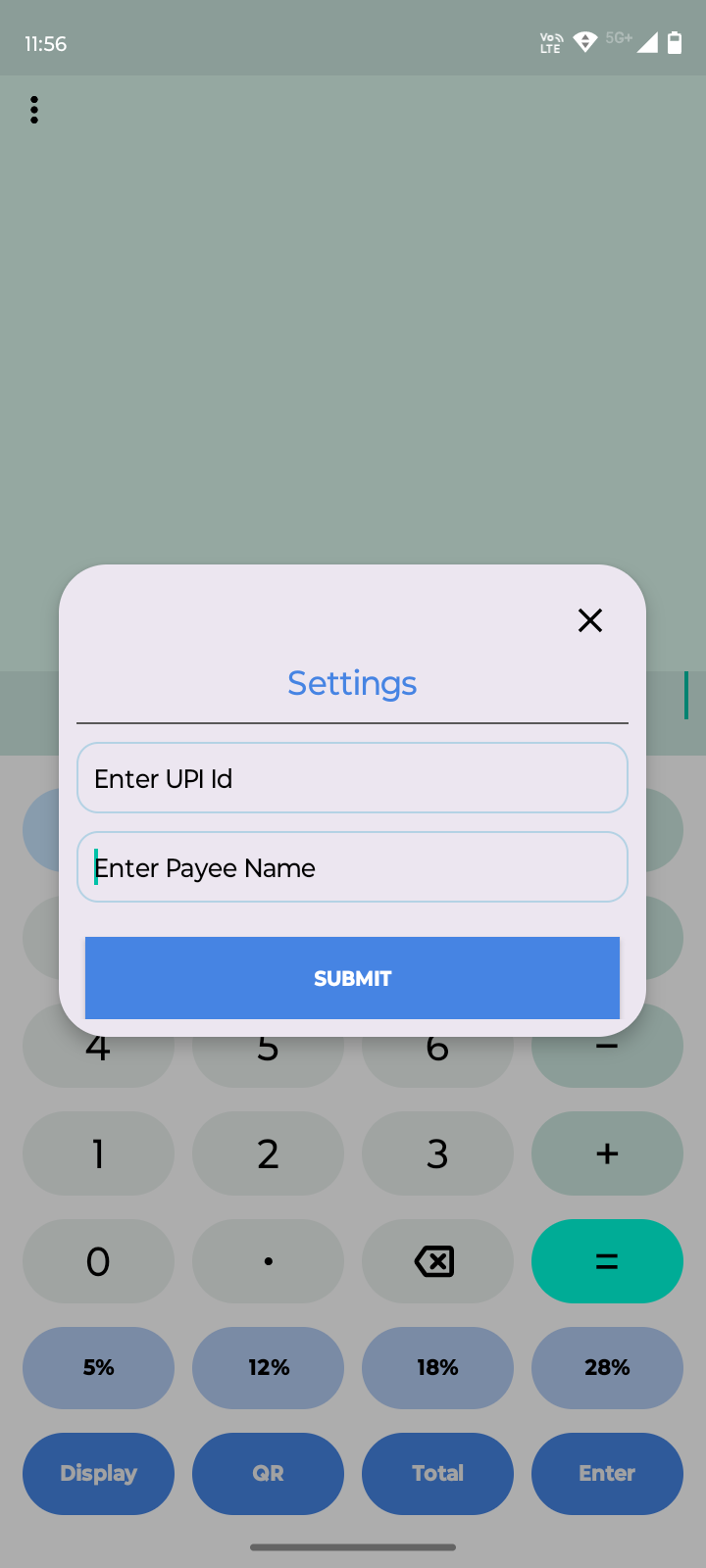
Task: Open the three-dot overflow menu
Action: [x=34, y=110]
